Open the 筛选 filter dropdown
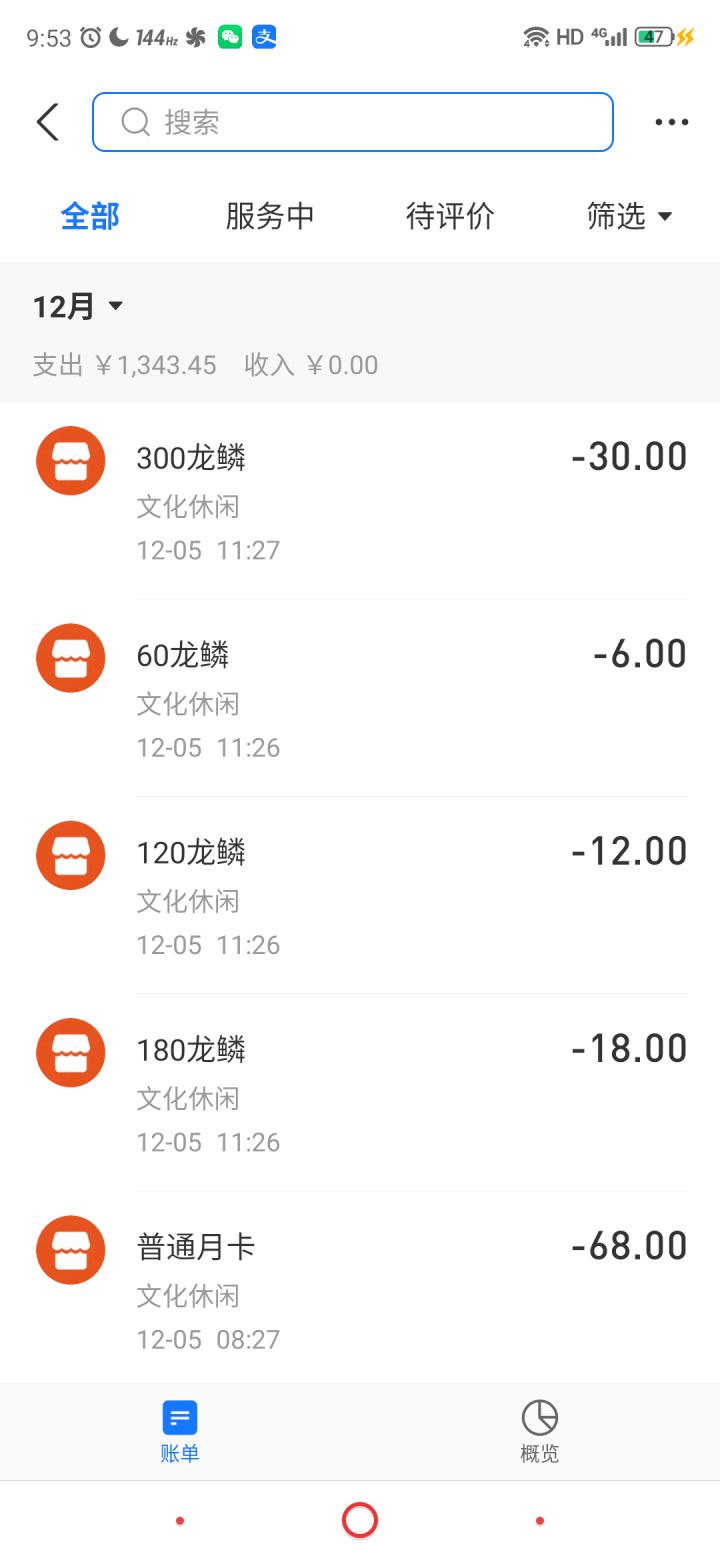Image resolution: width=720 pixels, height=1560 pixels. (x=630, y=216)
